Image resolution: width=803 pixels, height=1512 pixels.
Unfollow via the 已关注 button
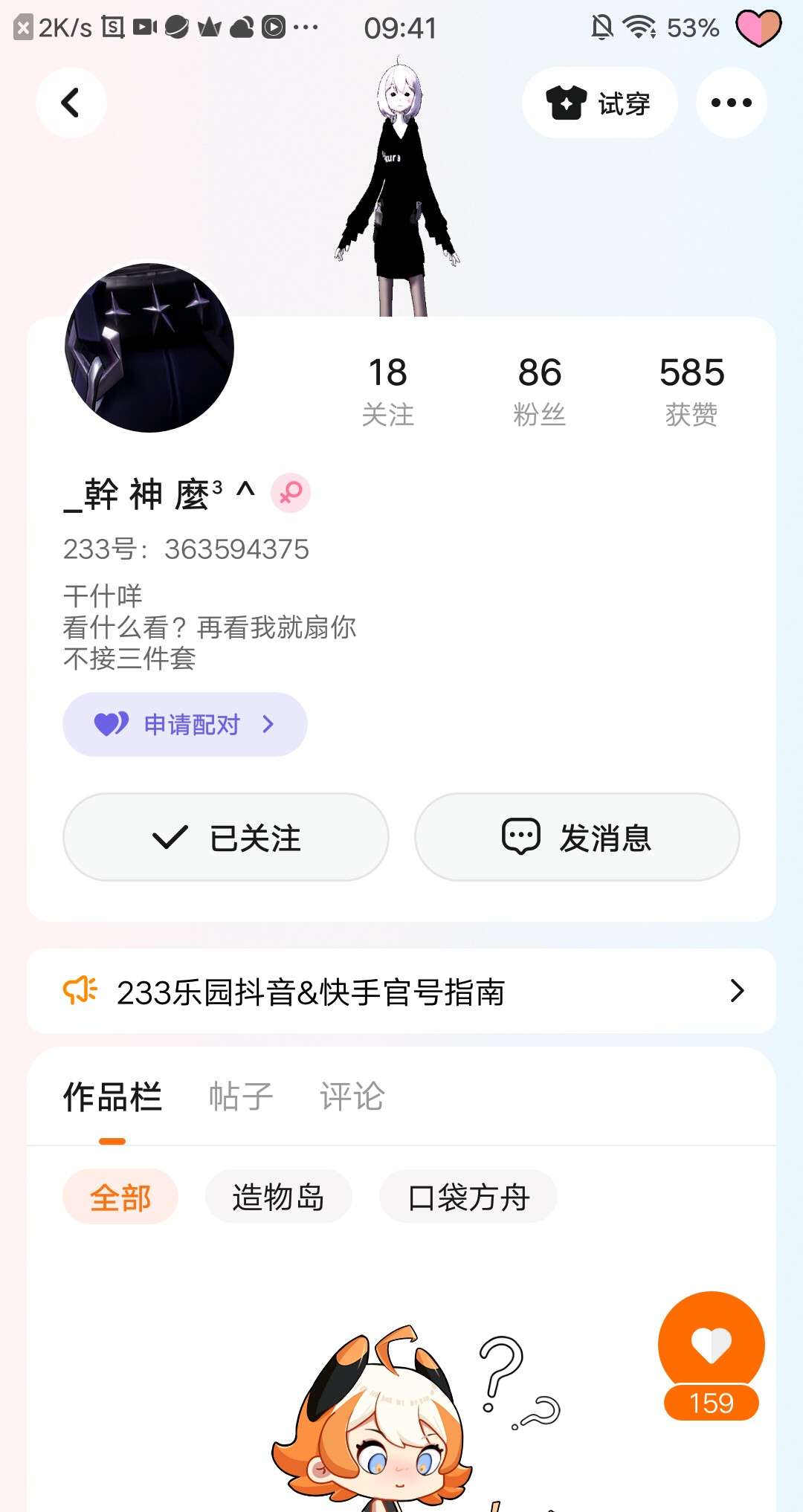click(x=226, y=837)
